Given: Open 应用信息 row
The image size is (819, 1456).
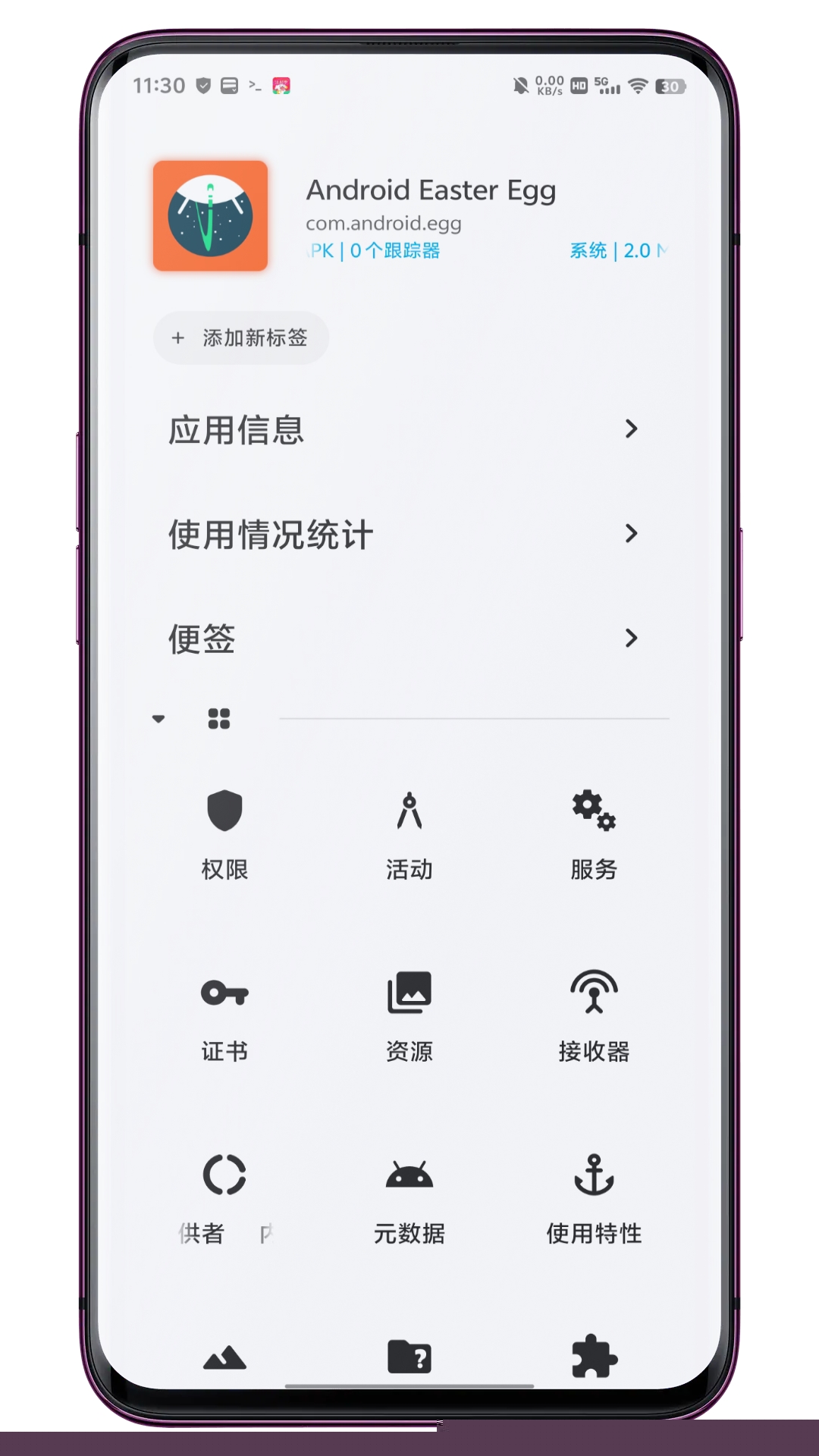Looking at the screenshot, I should pyautogui.click(x=402, y=429).
